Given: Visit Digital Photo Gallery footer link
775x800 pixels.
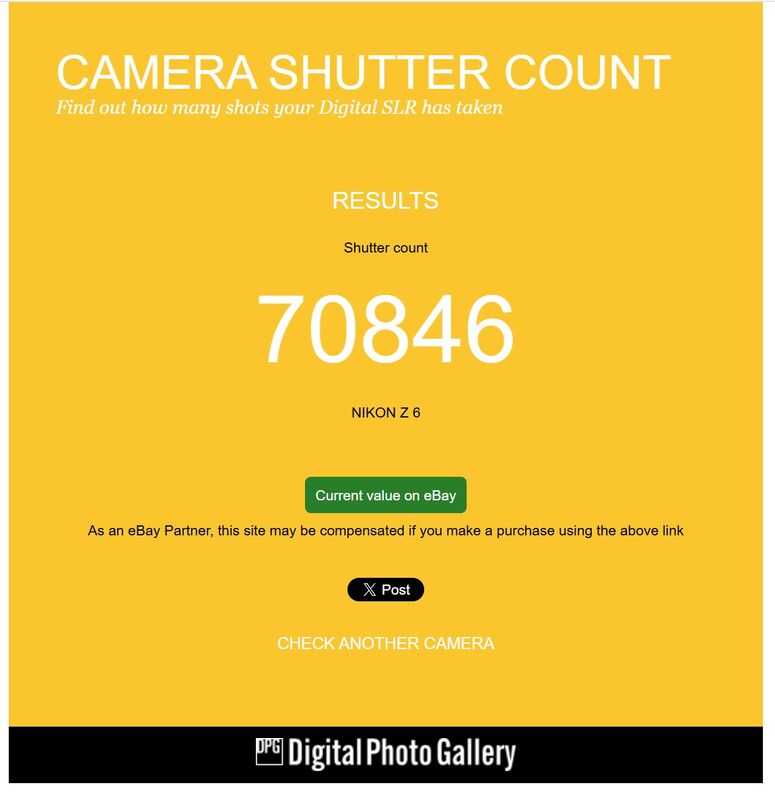Looking at the screenshot, I should pyautogui.click(x=385, y=753).
